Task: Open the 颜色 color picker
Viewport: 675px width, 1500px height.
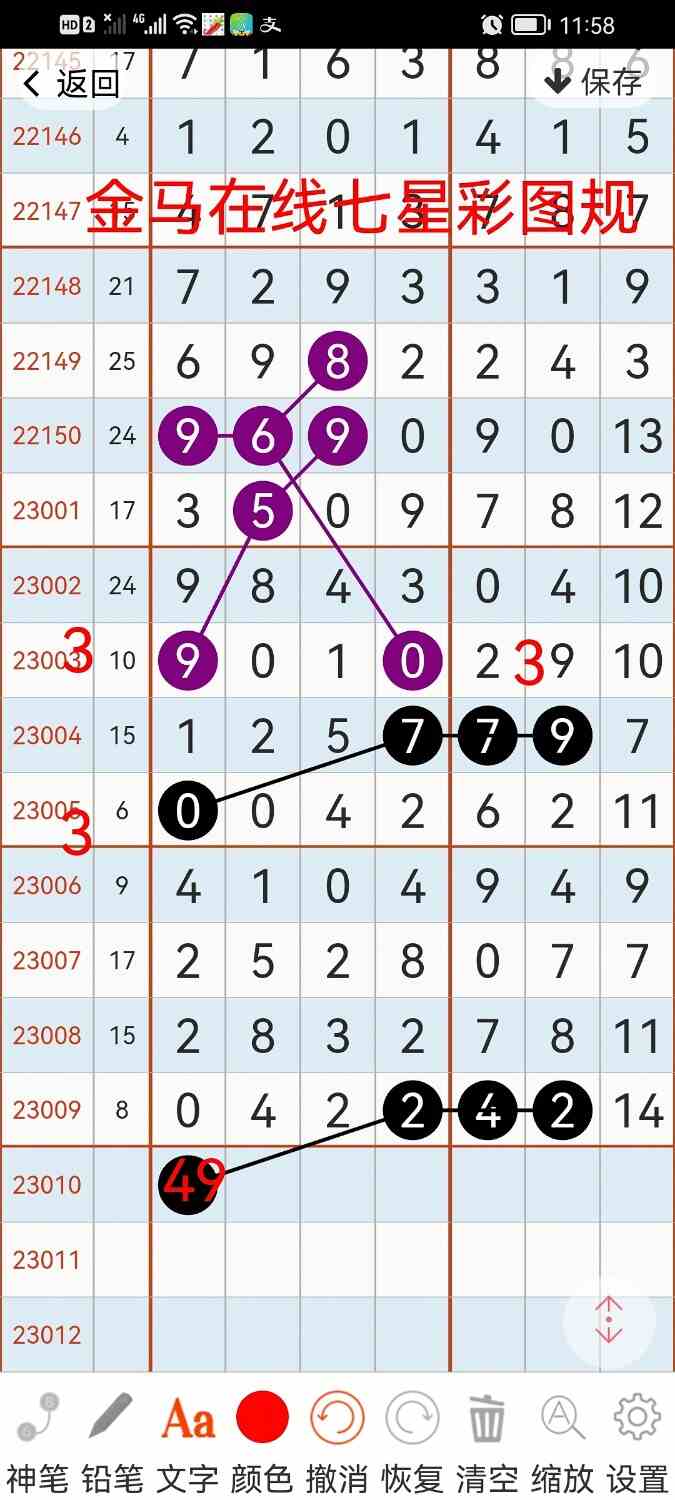Action: point(262,1439)
